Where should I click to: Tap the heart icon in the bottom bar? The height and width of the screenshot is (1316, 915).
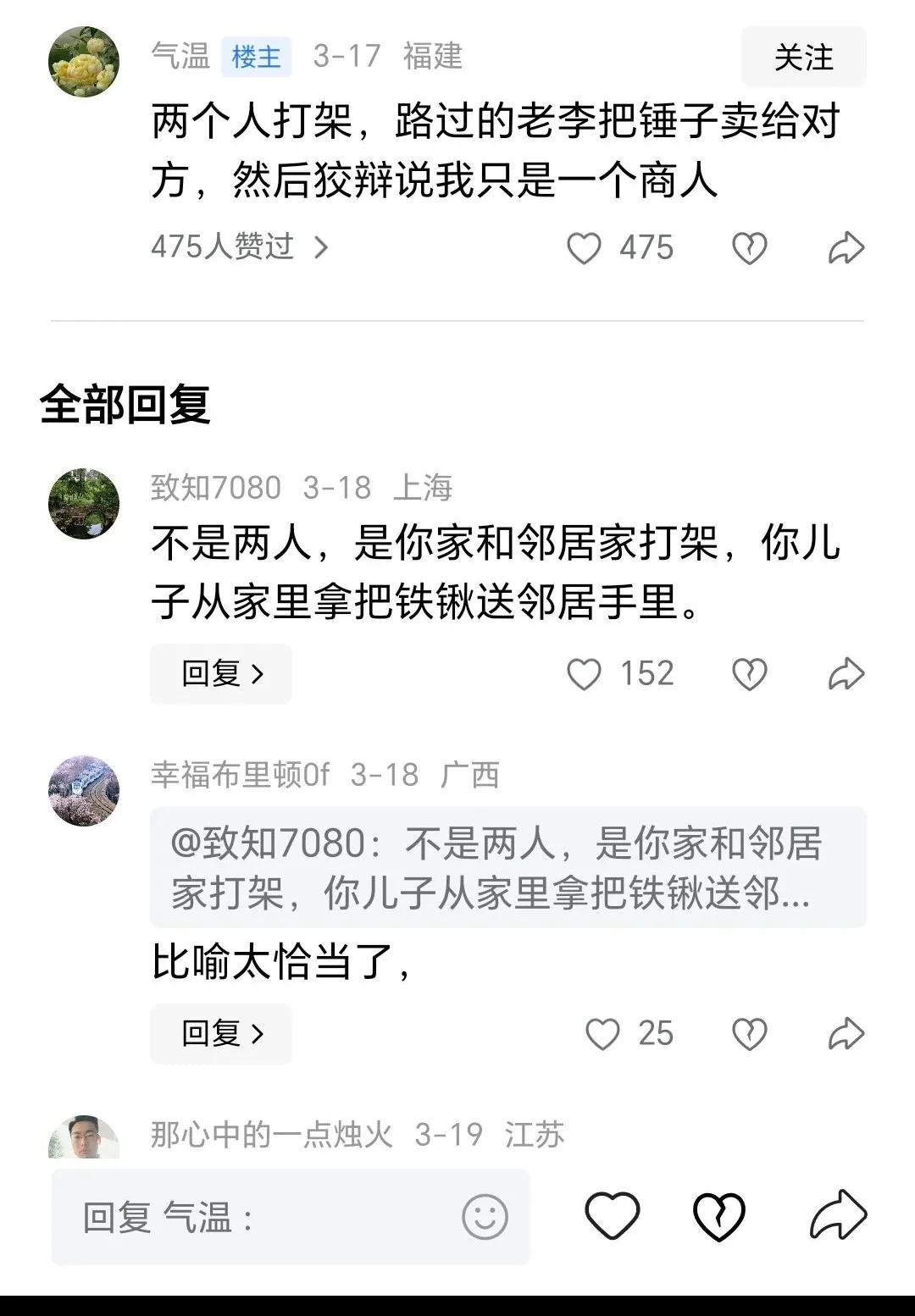(x=612, y=1216)
